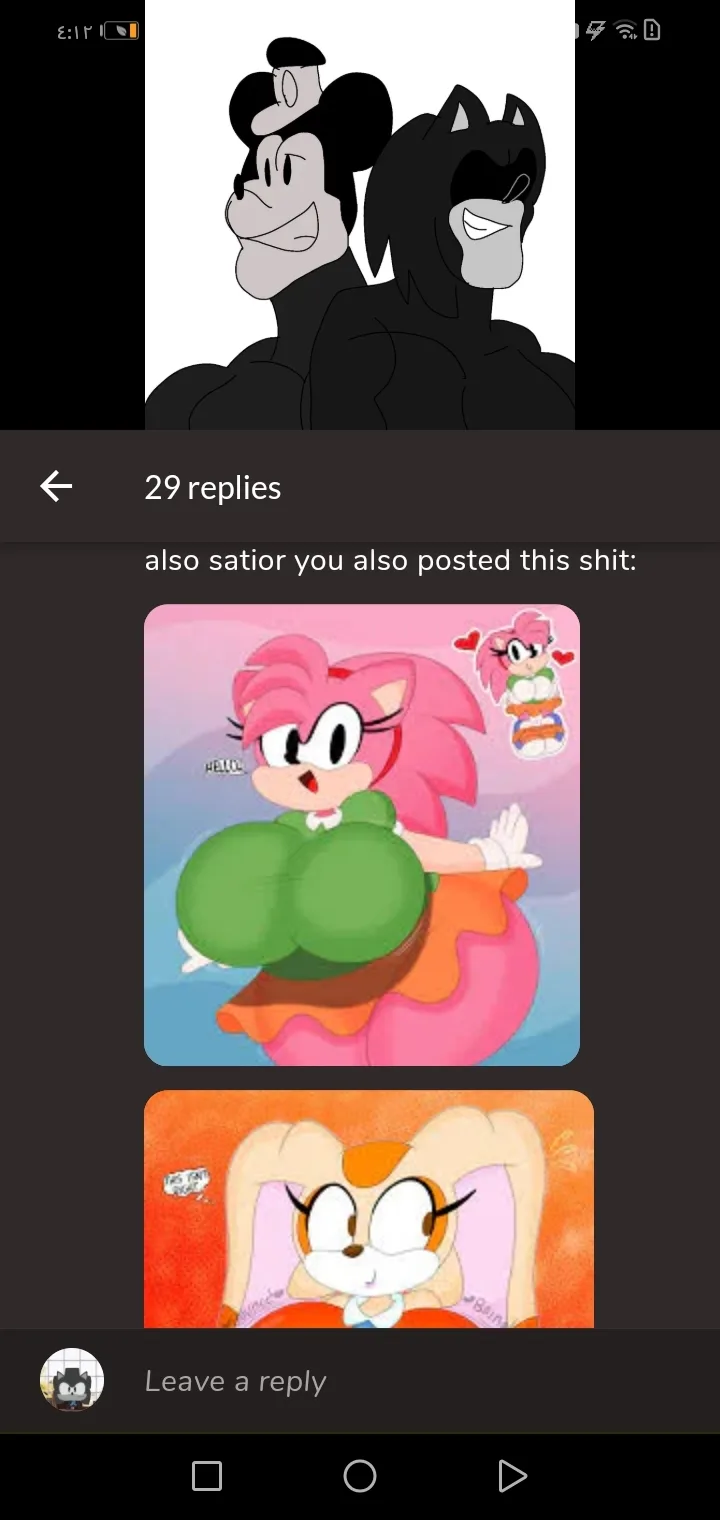The width and height of the screenshot is (720, 1520).
Task: Tap the system home circle button
Action: (x=360, y=1475)
